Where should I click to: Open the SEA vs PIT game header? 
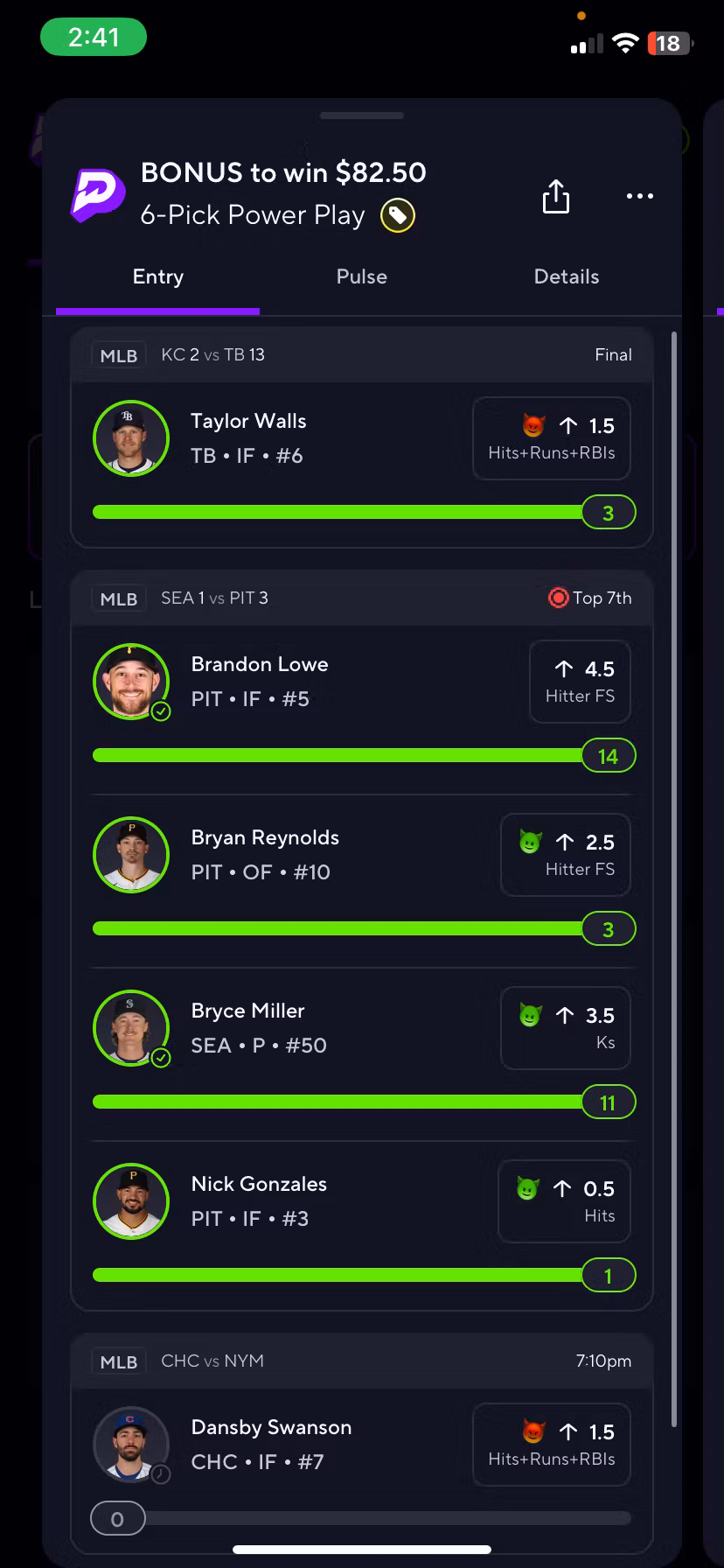coord(362,598)
